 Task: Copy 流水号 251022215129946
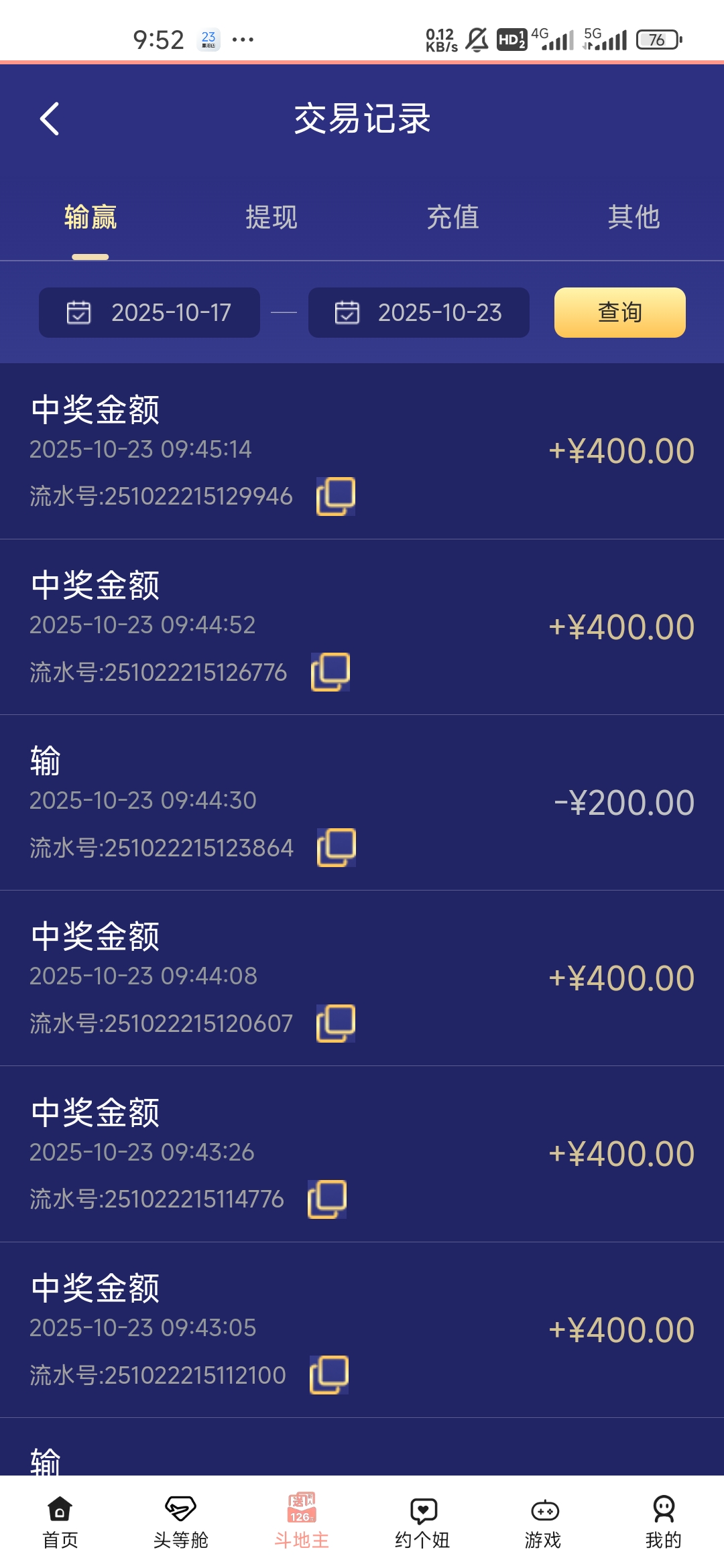(x=335, y=496)
